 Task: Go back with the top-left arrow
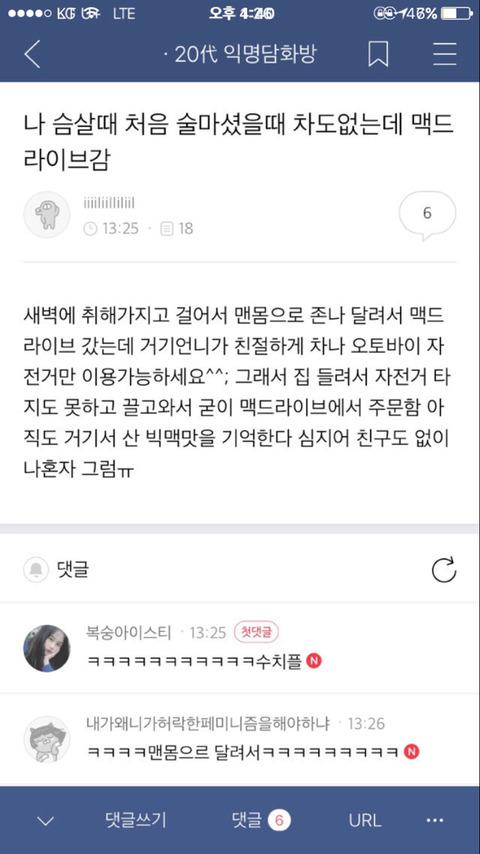pyautogui.click(x=33, y=54)
